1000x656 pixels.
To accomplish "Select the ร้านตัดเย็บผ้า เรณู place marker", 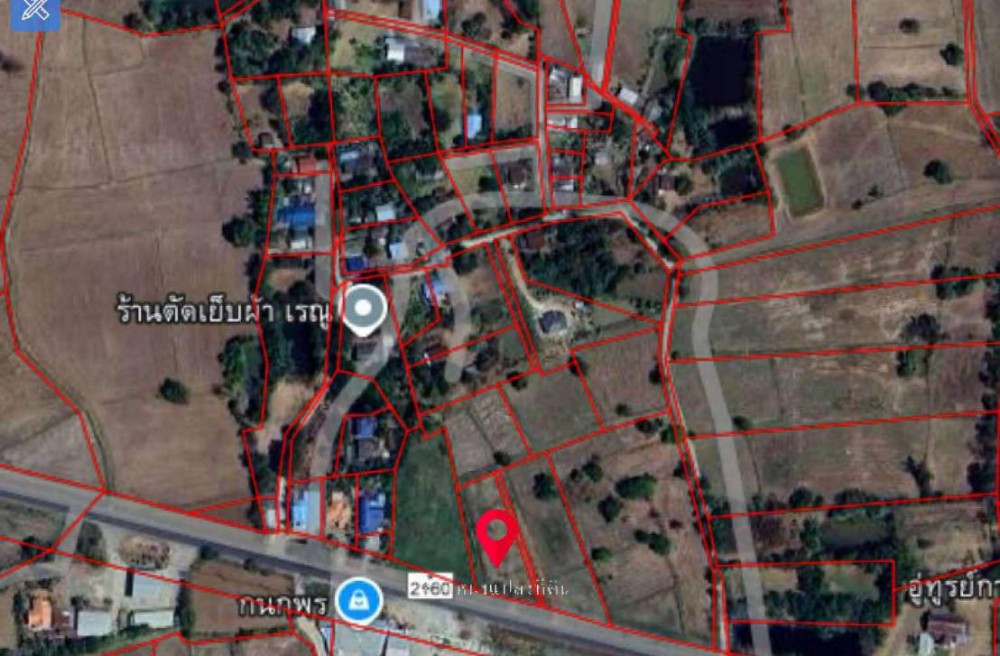I will coord(364,307).
